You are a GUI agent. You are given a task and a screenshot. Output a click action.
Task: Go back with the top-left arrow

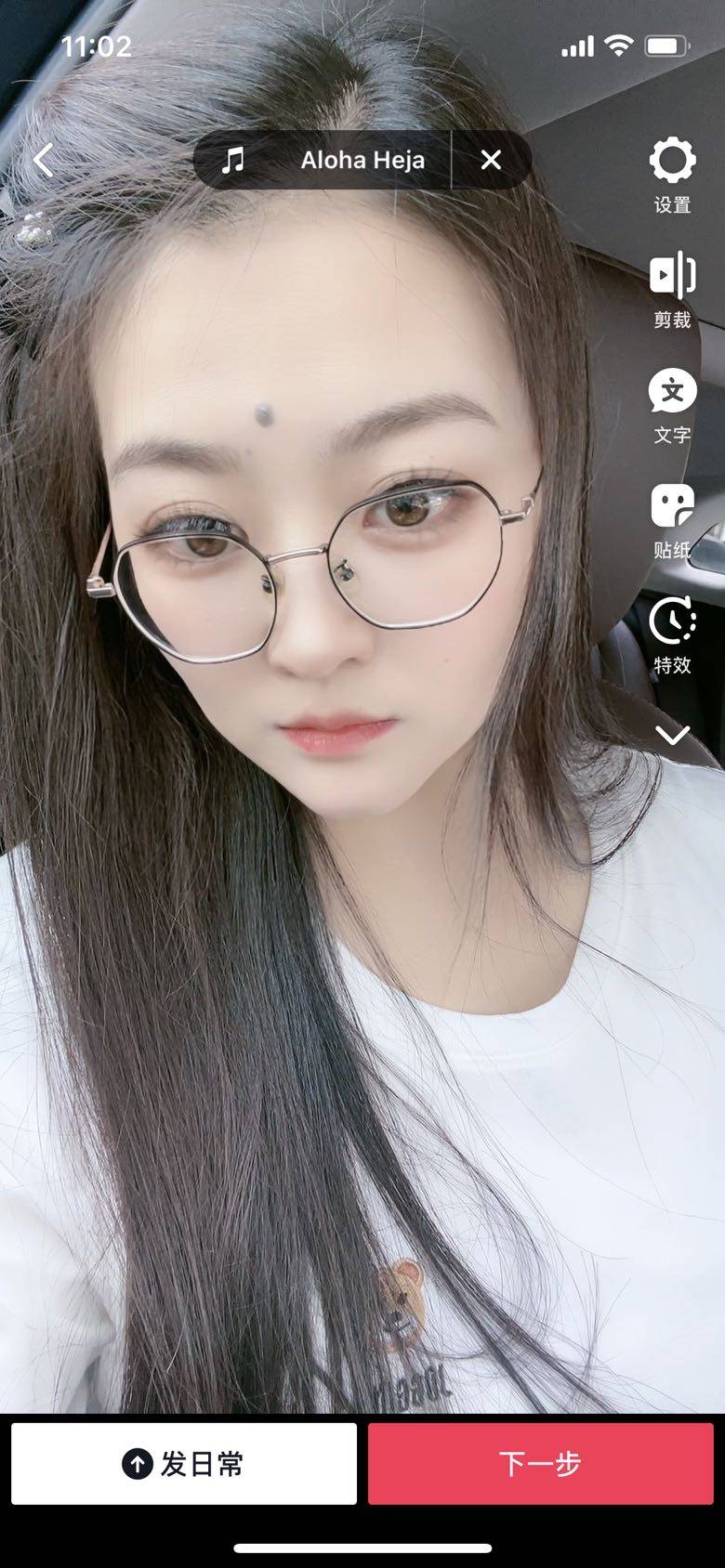tap(43, 160)
